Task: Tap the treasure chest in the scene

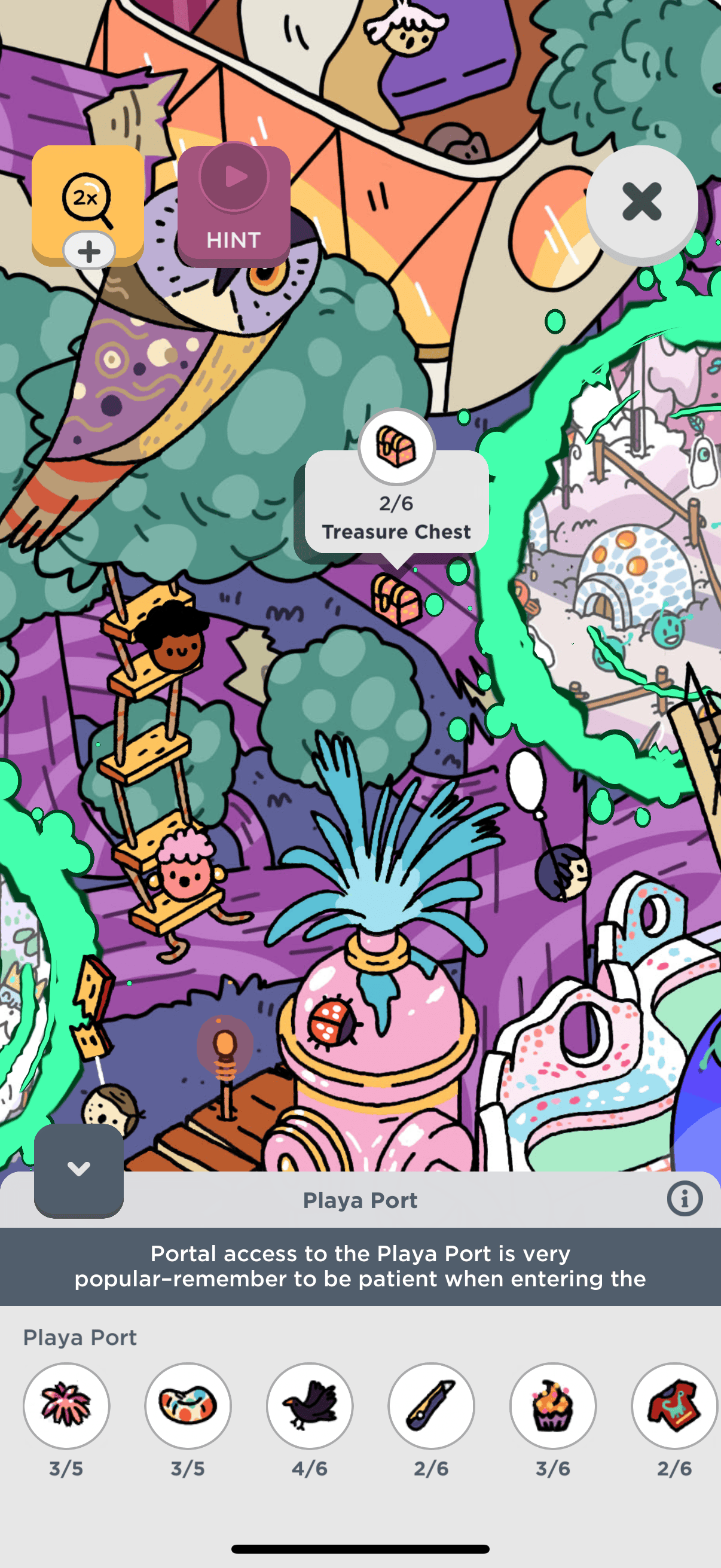Action: pos(396,599)
